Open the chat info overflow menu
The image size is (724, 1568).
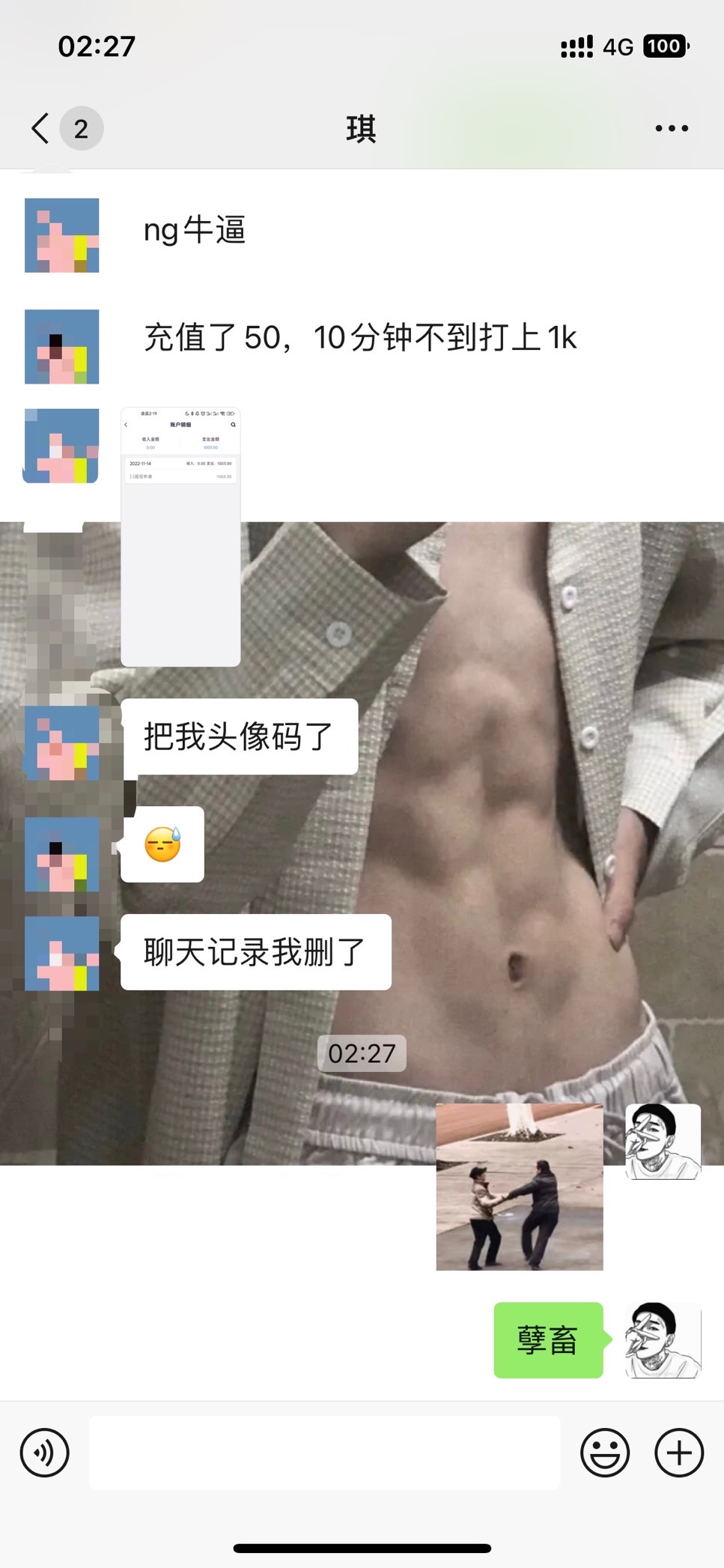point(671,128)
